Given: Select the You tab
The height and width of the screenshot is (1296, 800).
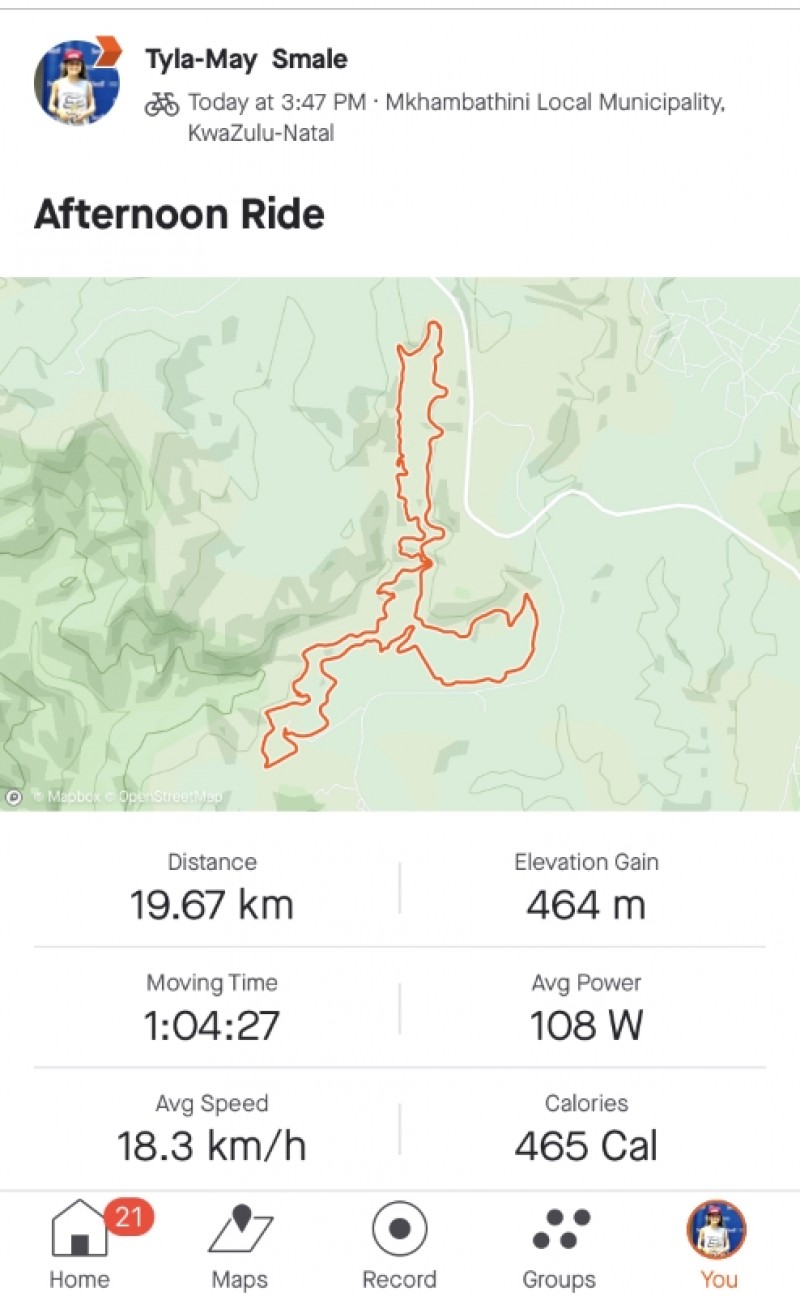Looking at the screenshot, I should (718, 1246).
